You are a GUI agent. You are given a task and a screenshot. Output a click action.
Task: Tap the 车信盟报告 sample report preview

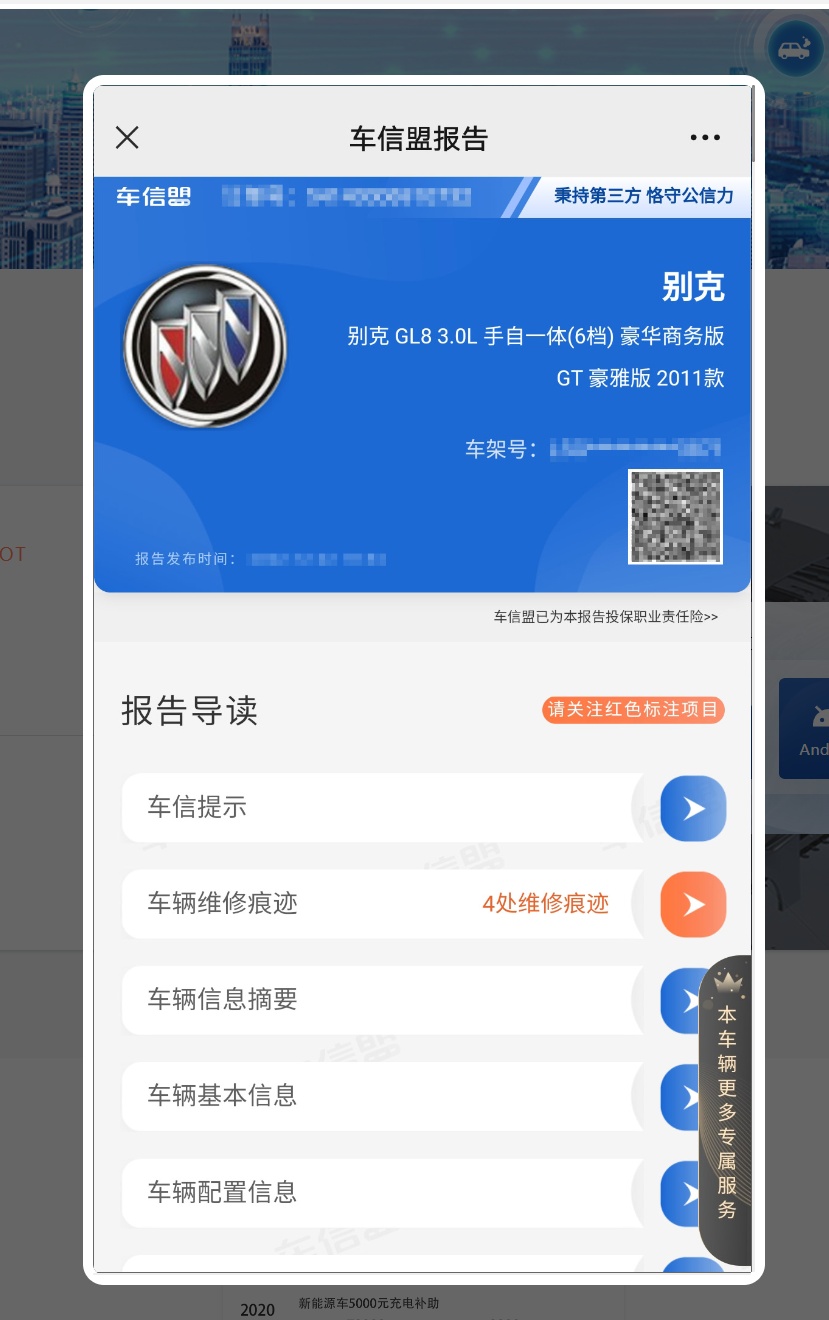coord(422,680)
